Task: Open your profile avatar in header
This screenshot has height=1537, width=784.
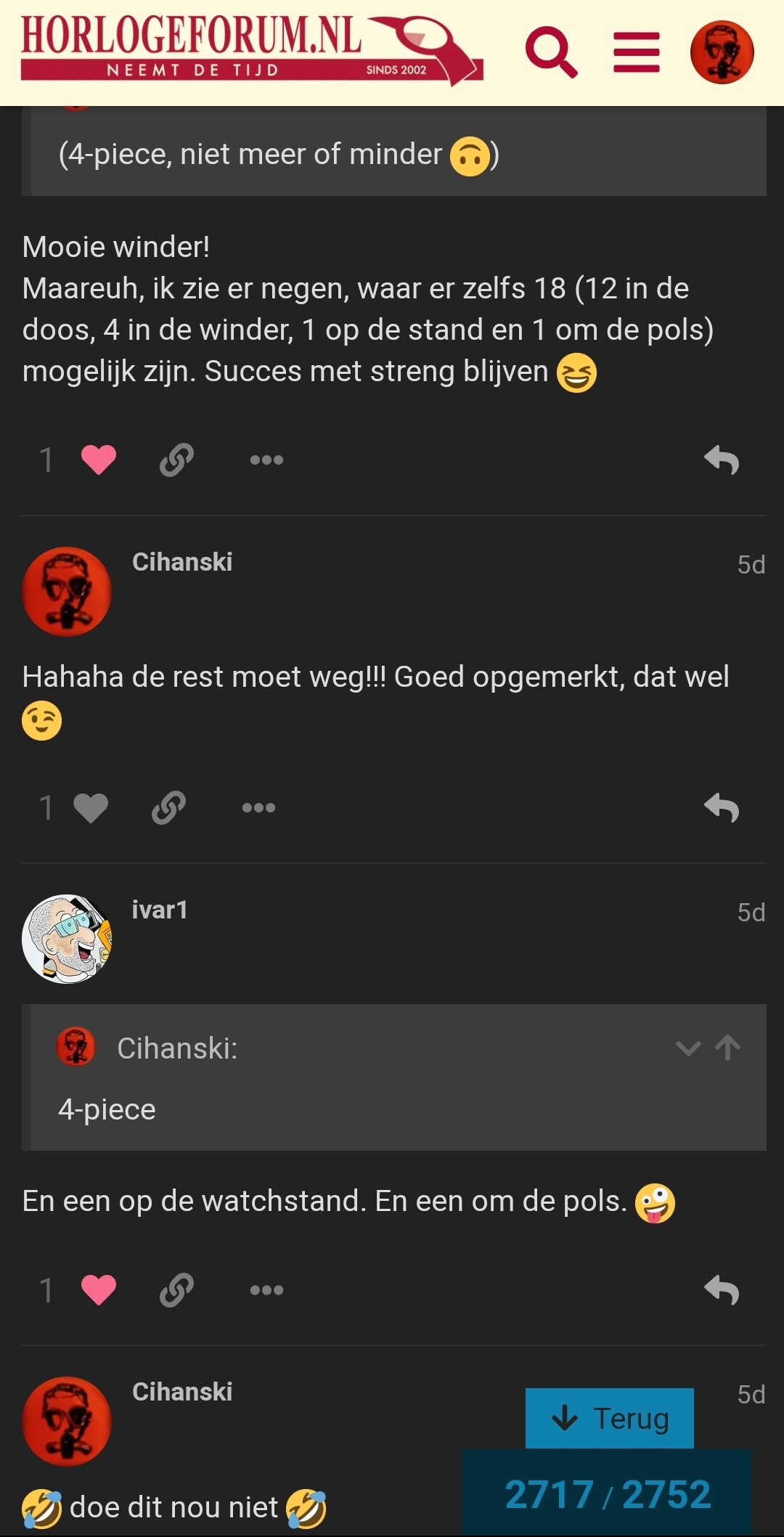Action: (x=722, y=52)
